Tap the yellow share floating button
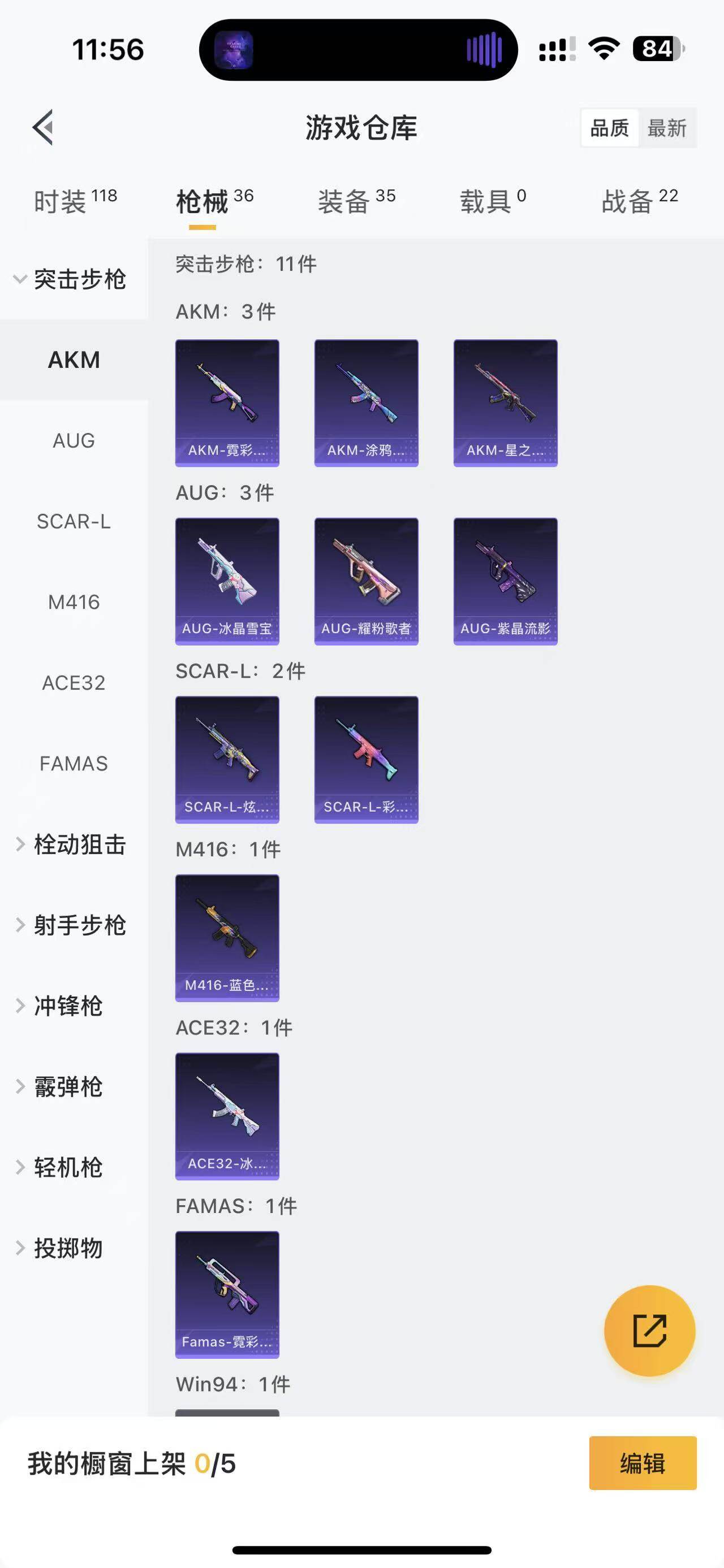This screenshot has width=724, height=1568. (x=649, y=1331)
